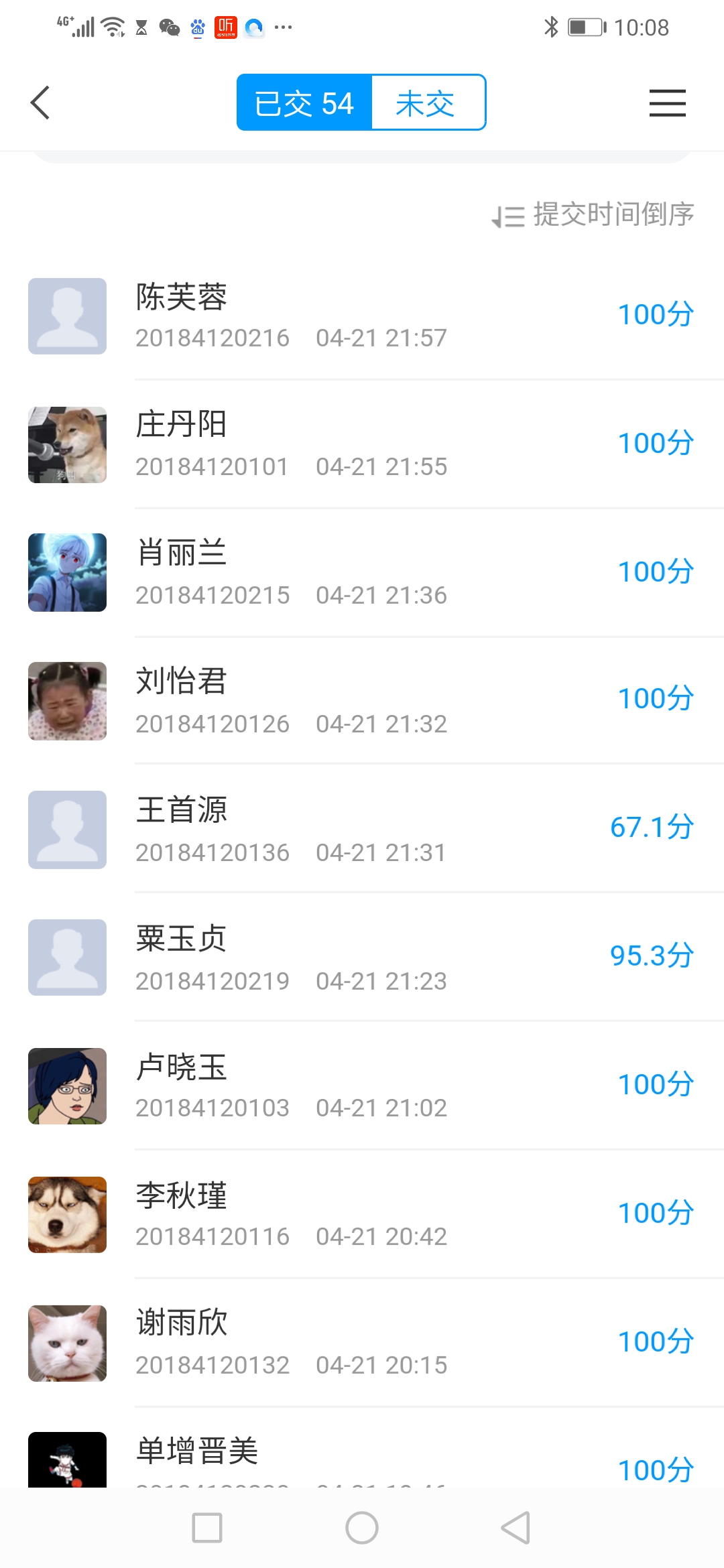Open 王首源's 67.1分 submission

coord(362,830)
